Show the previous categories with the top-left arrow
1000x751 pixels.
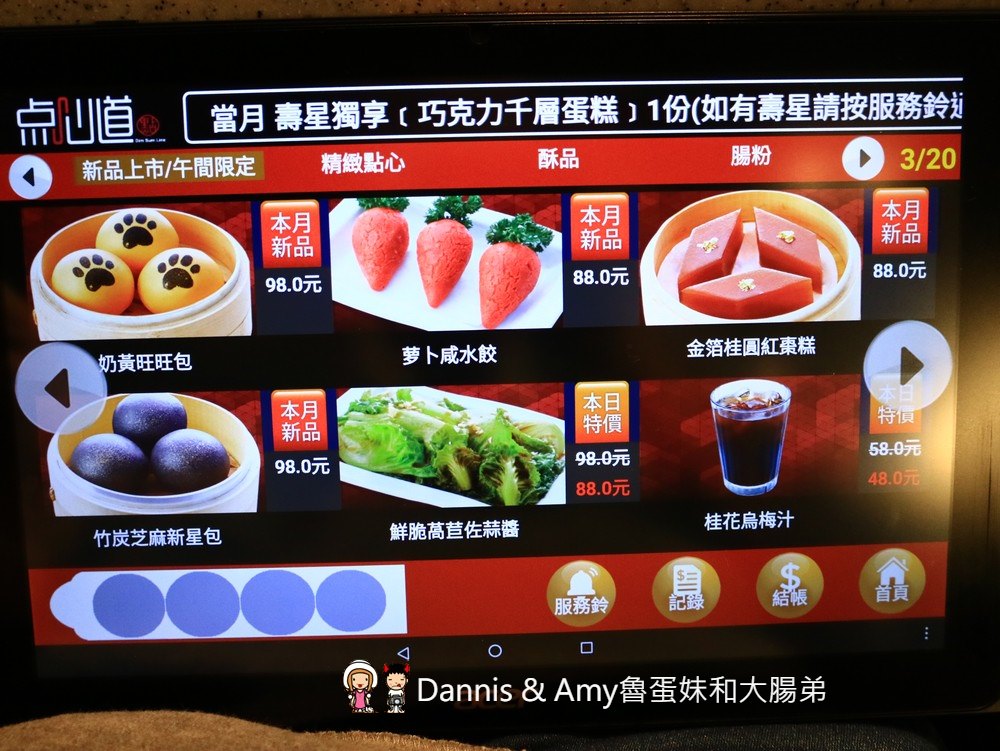click(31, 178)
